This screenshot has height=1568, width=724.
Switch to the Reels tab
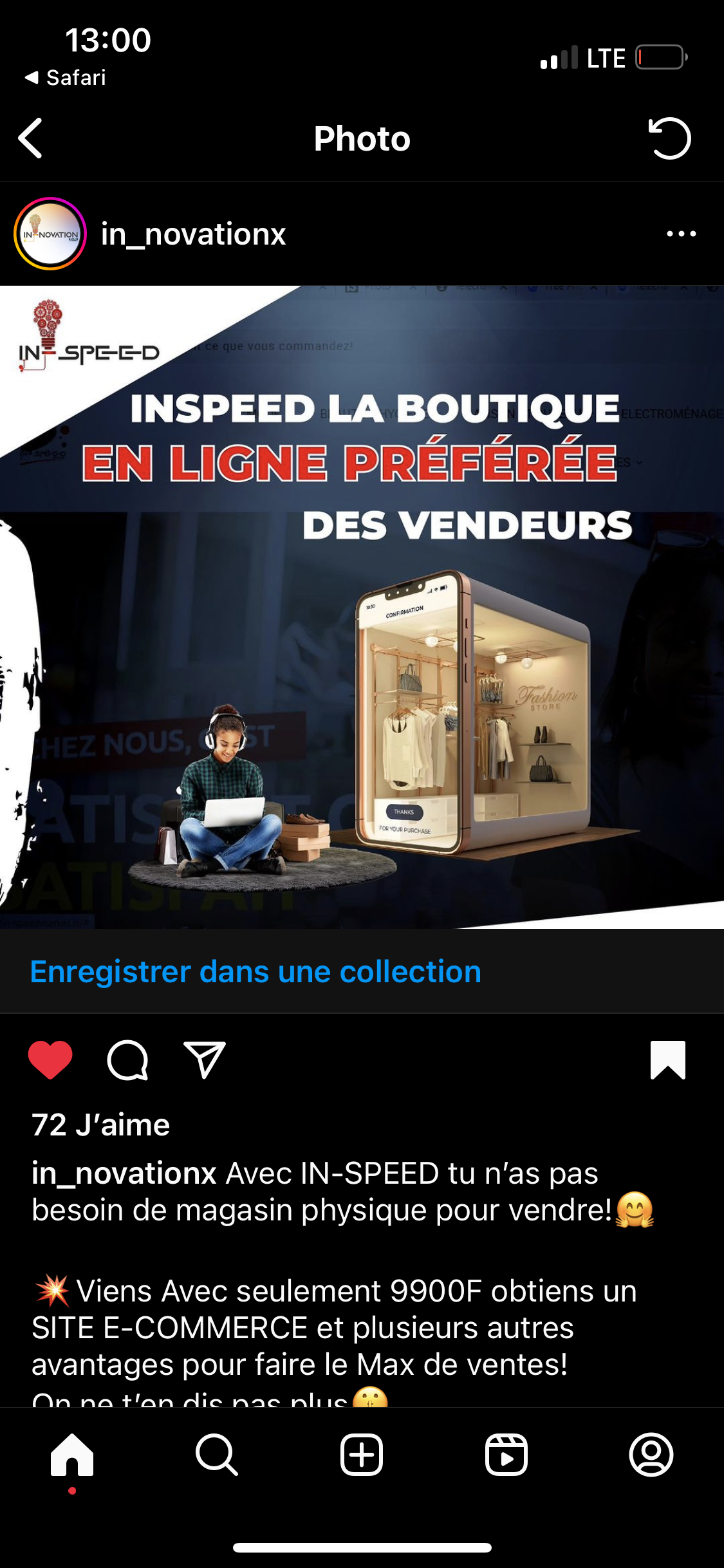pyautogui.click(x=506, y=1455)
